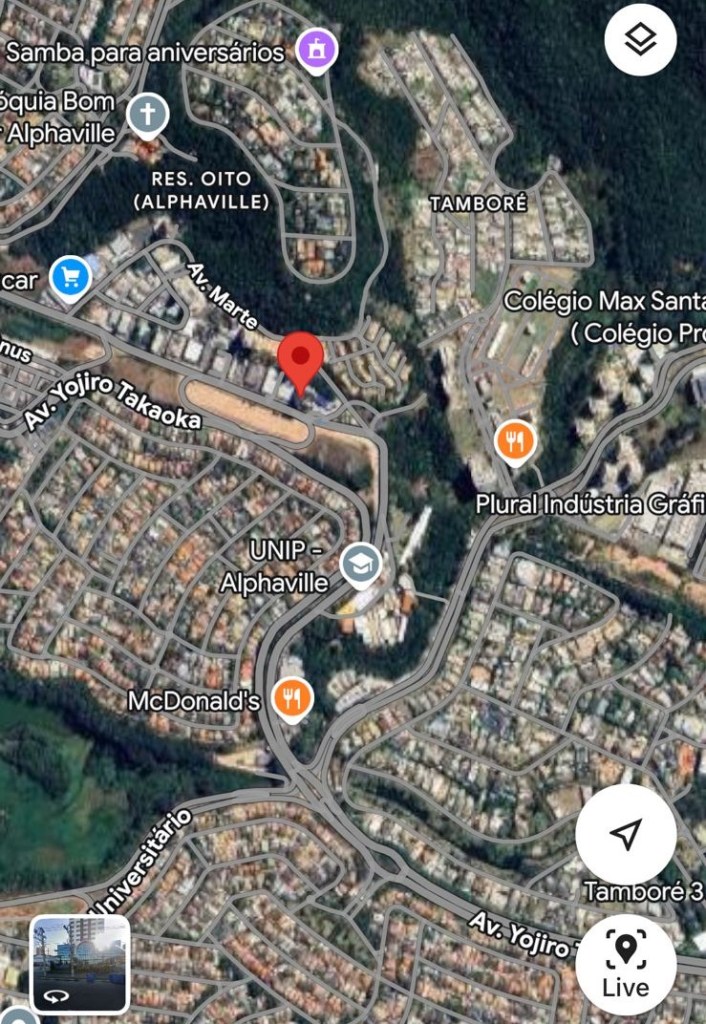Select the Samba para aniversários marker
The image size is (706, 1024).
tap(317, 49)
